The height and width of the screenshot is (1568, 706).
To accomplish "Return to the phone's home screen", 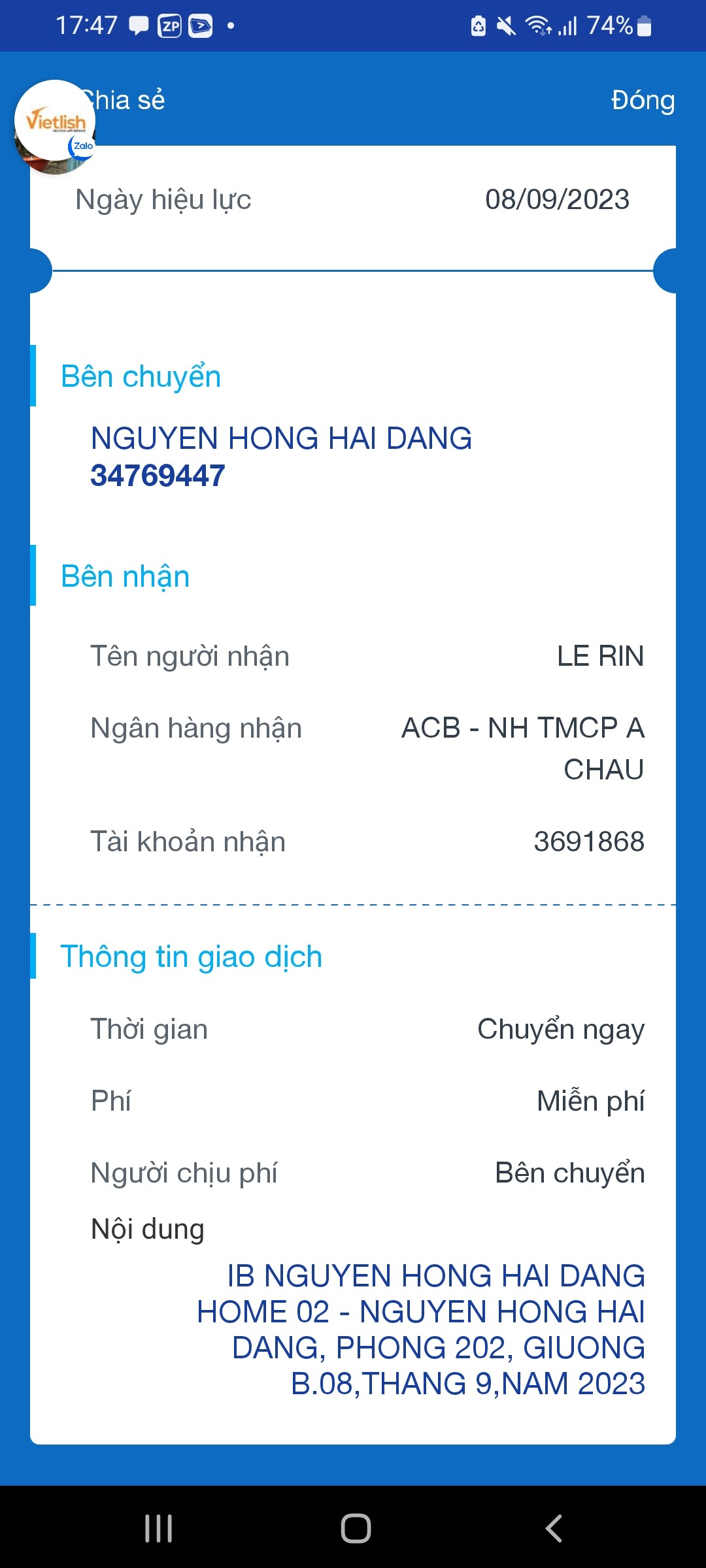I will tap(356, 1528).
